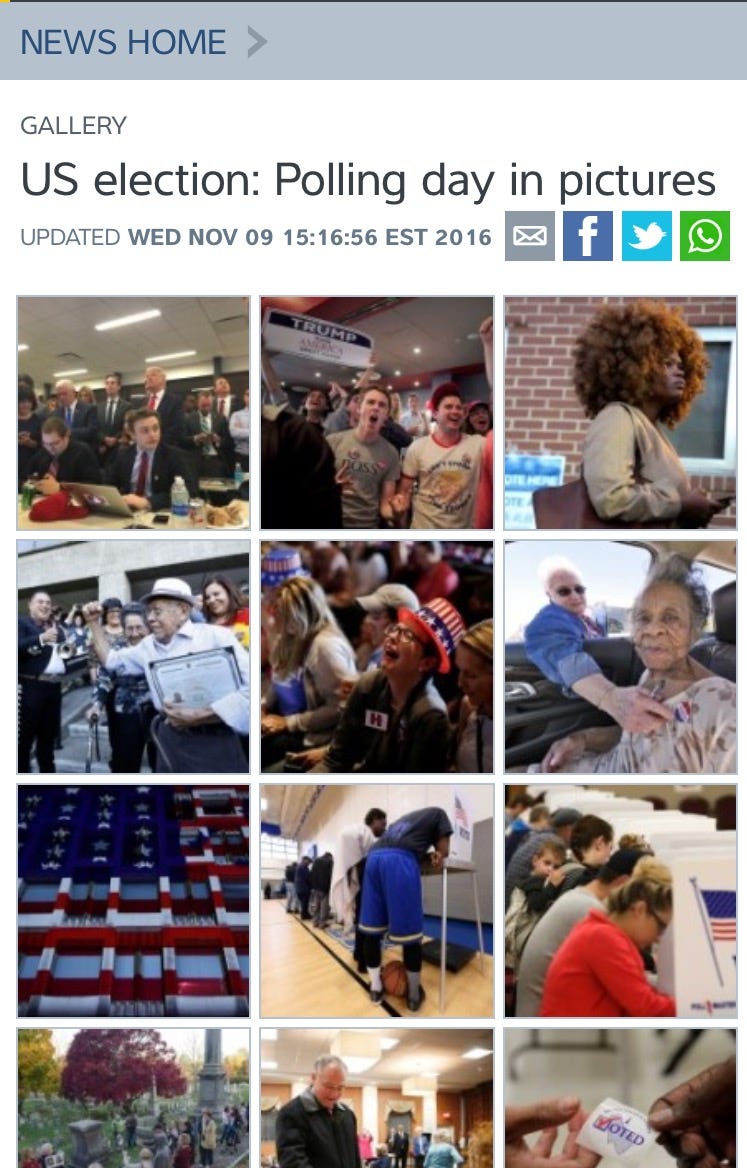This screenshot has width=747, height=1168.
Task: Open photo of man in hat holding certificate
Action: [x=133, y=657]
